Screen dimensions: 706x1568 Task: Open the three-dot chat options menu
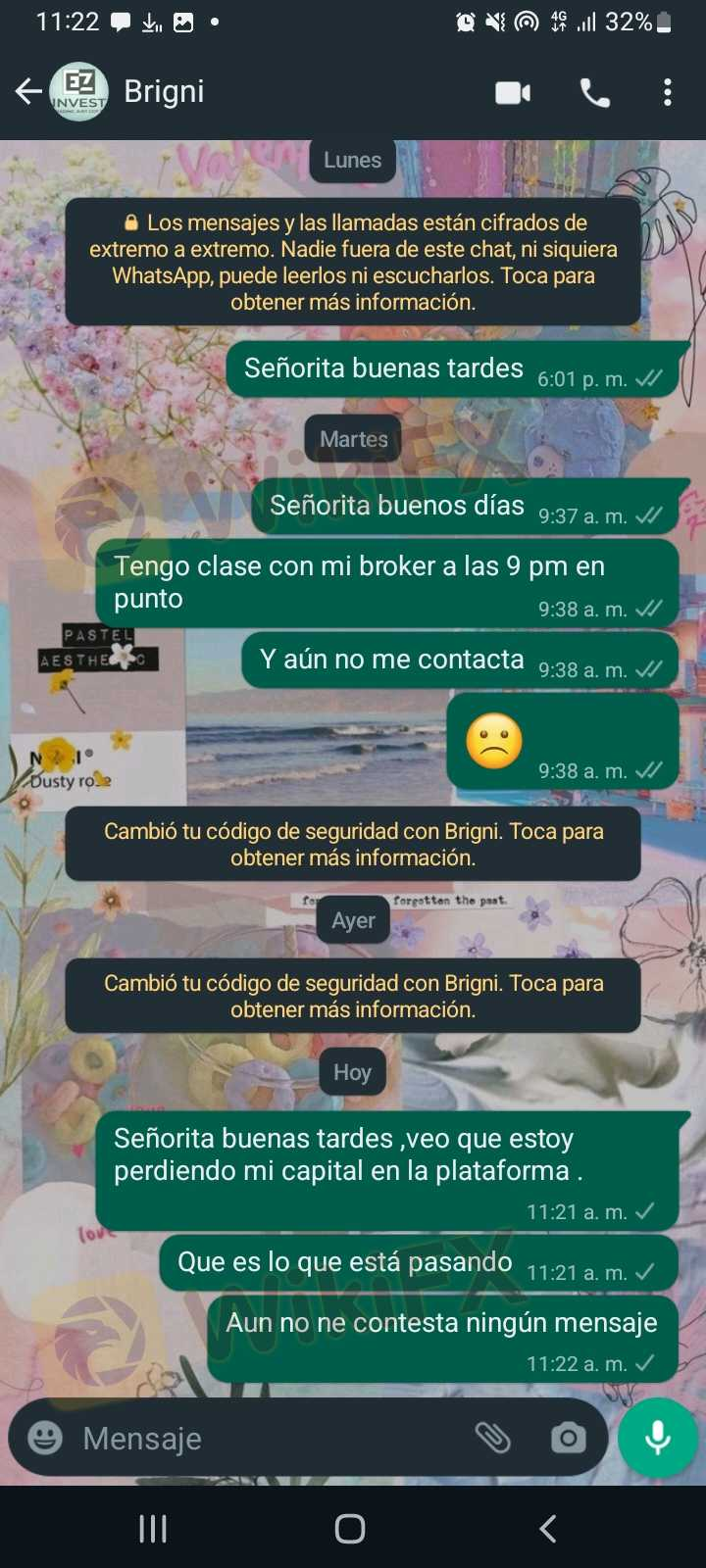pyautogui.click(x=668, y=91)
